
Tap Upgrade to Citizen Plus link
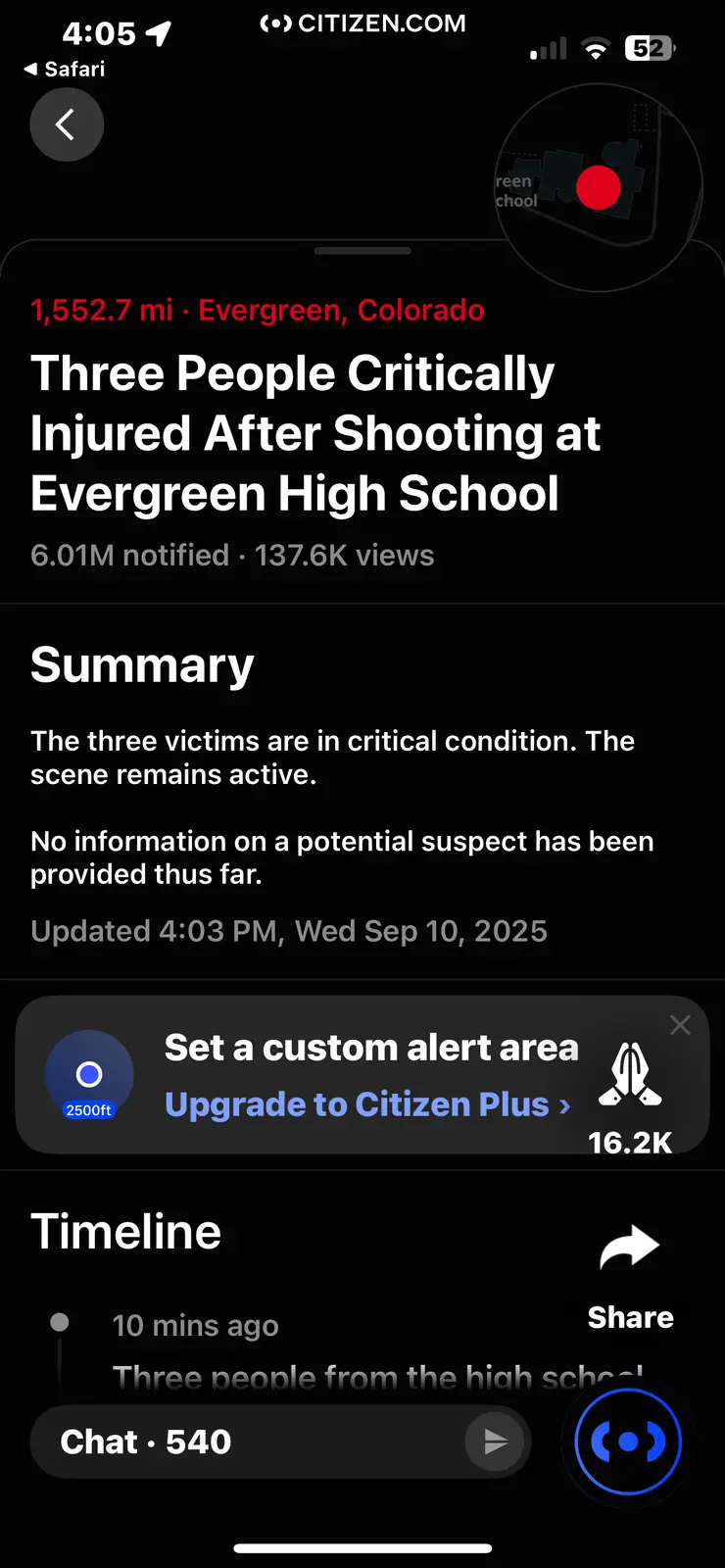[367, 1104]
